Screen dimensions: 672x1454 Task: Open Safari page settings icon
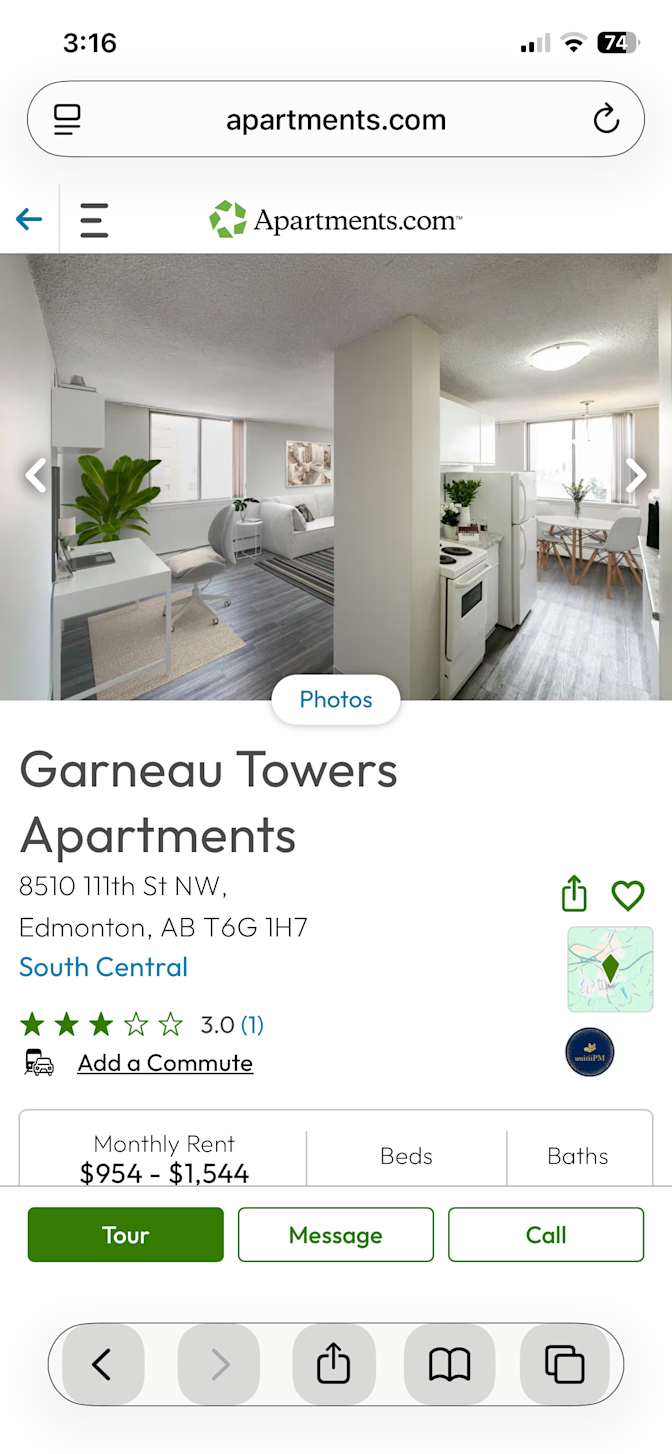[x=67, y=120]
